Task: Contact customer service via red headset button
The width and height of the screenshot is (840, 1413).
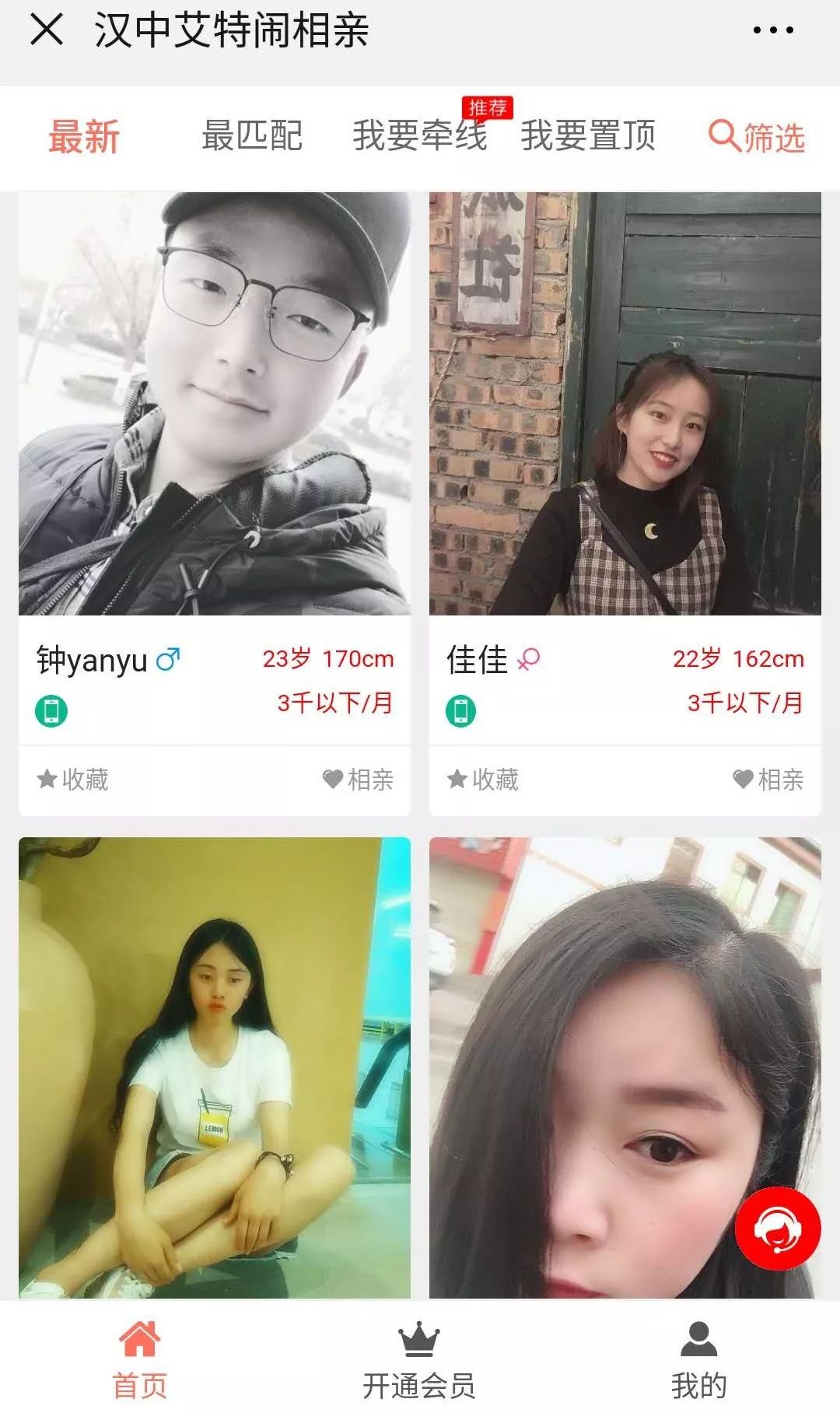Action: pos(778,1228)
